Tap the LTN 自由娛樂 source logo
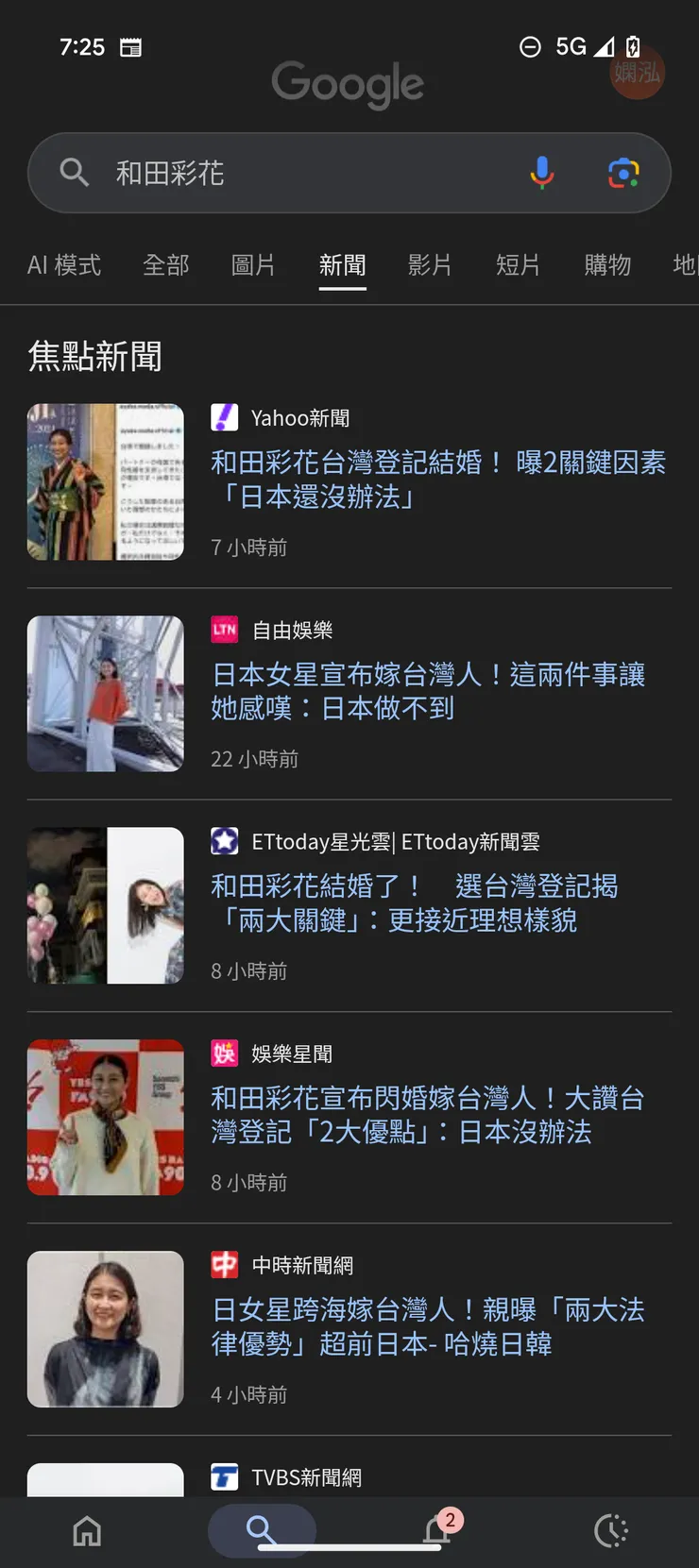The height and width of the screenshot is (1568, 699). pos(224,629)
